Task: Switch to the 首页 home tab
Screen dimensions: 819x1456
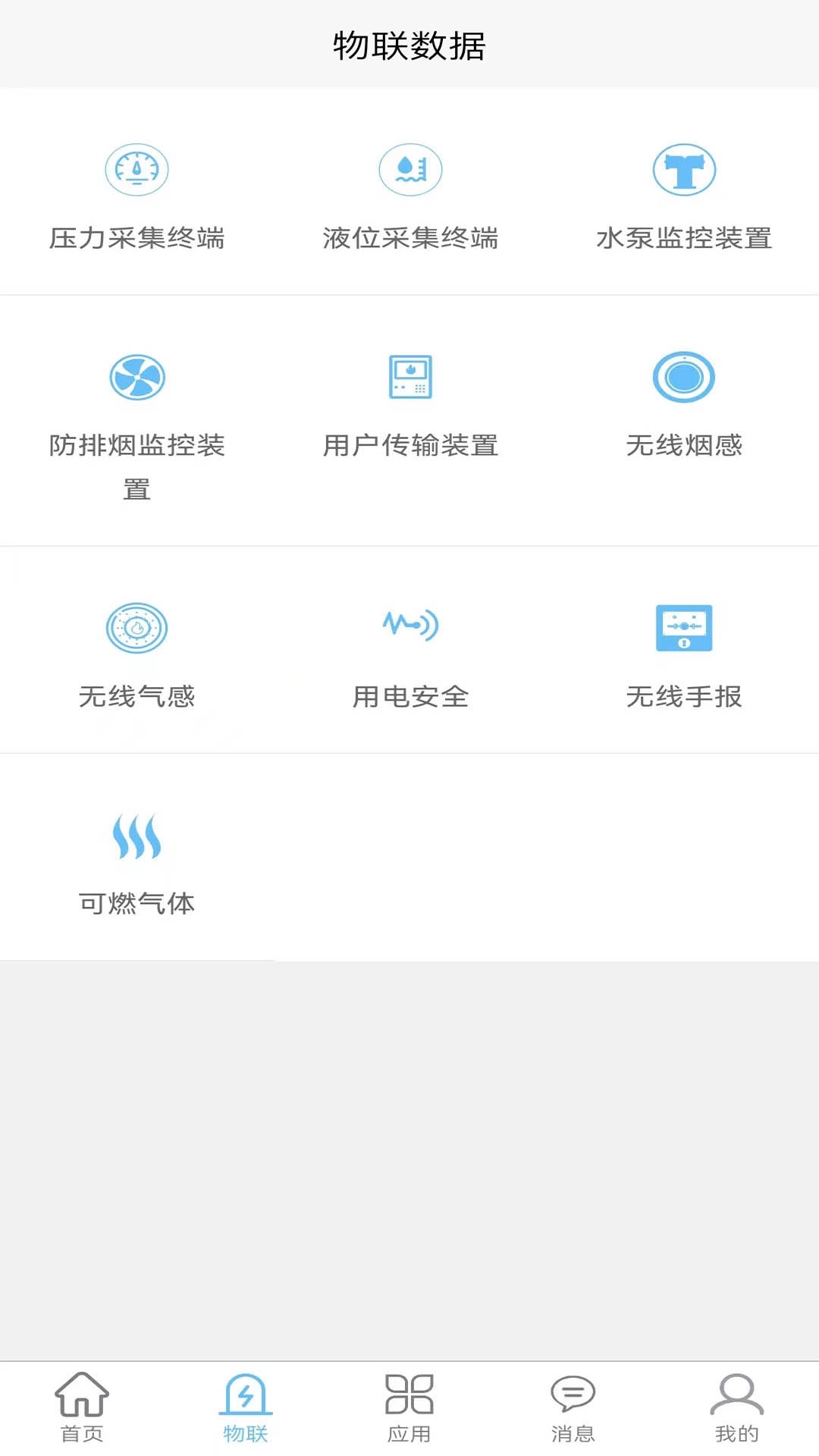Action: pos(82,1407)
